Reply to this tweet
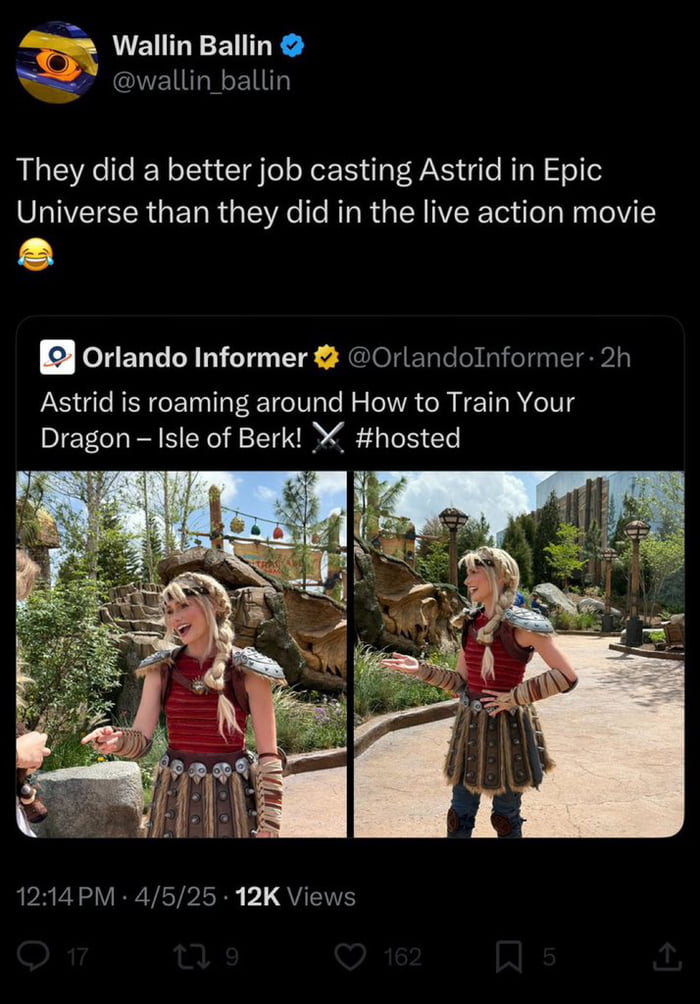 point(35,957)
